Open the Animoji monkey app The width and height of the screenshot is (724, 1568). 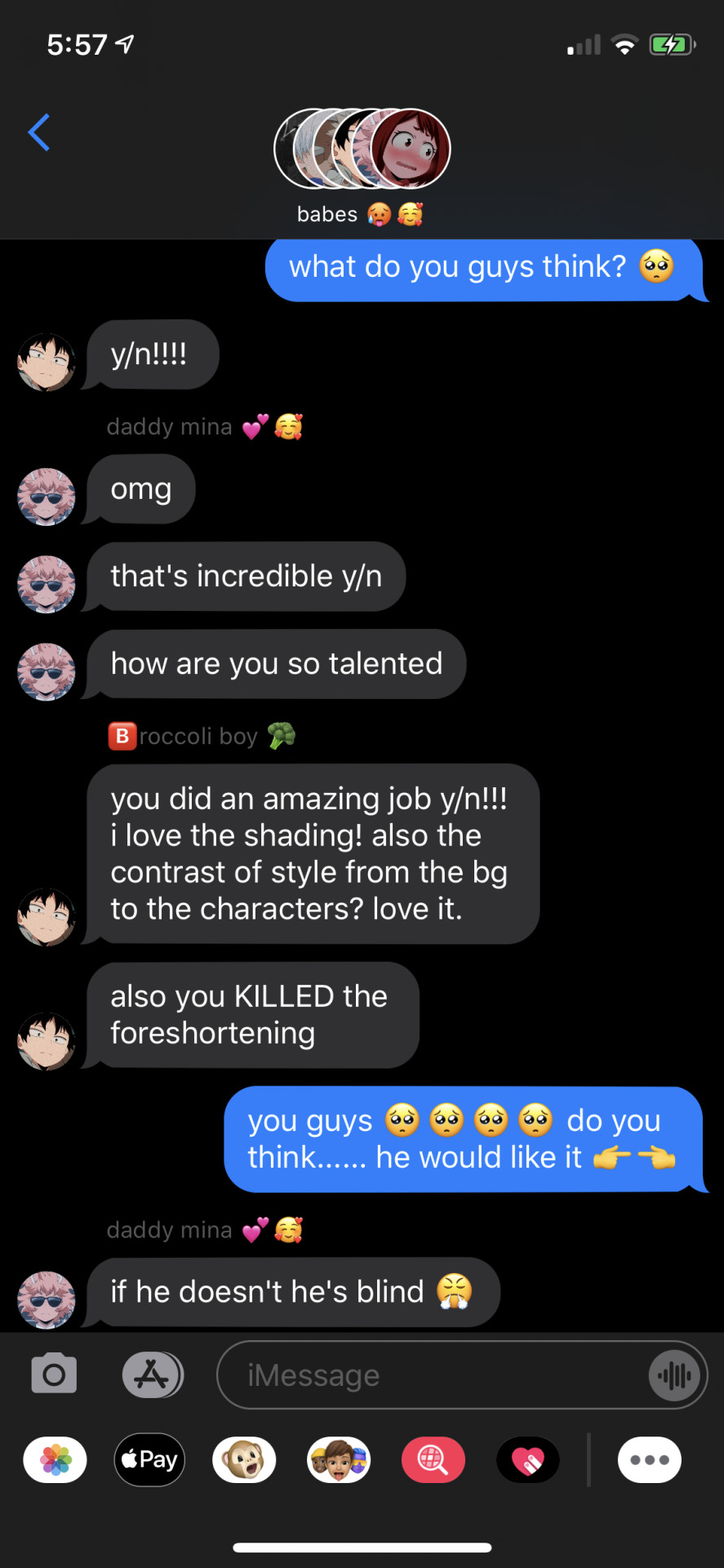244,1459
